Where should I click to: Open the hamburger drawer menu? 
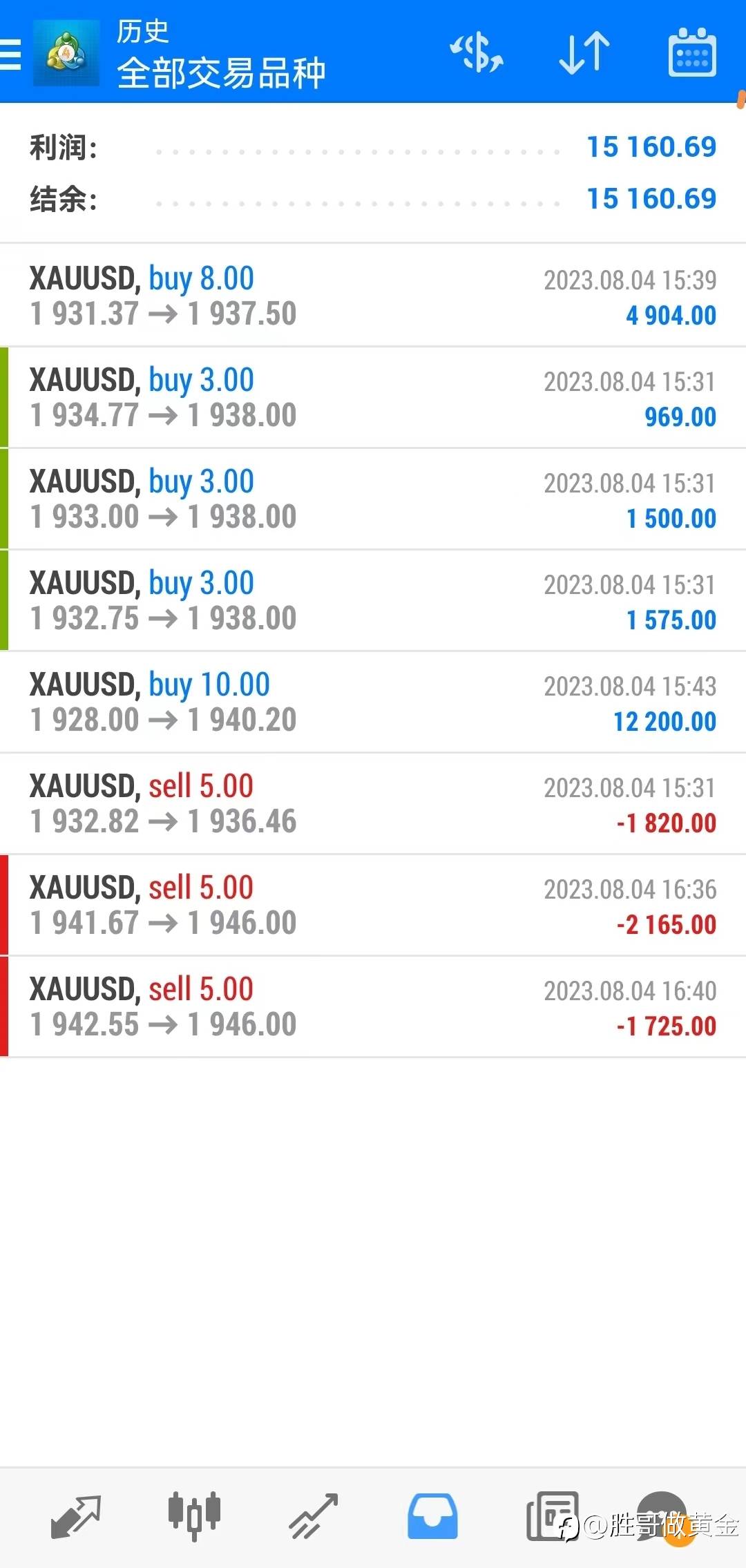[10, 54]
